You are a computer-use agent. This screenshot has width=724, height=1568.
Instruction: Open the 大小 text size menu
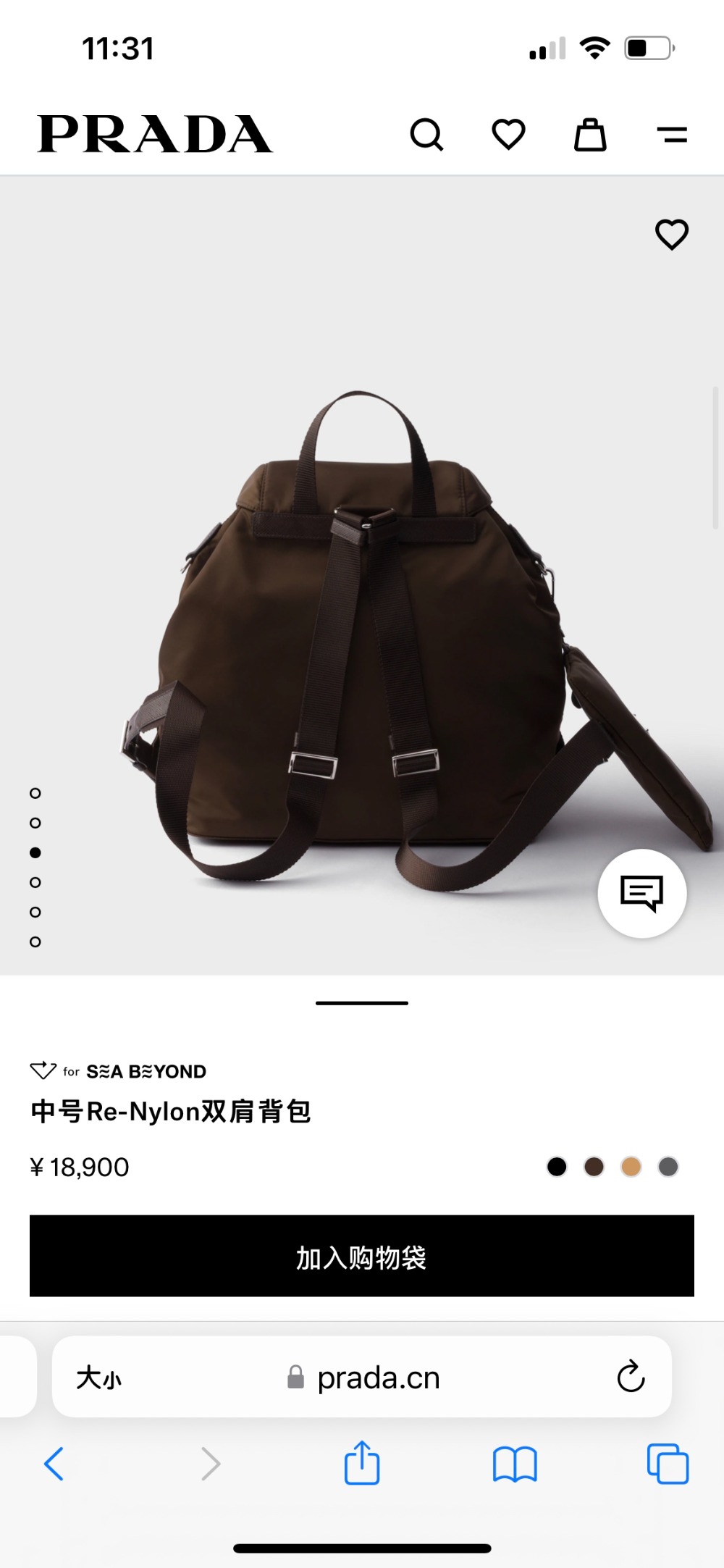click(x=99, y=1378)
